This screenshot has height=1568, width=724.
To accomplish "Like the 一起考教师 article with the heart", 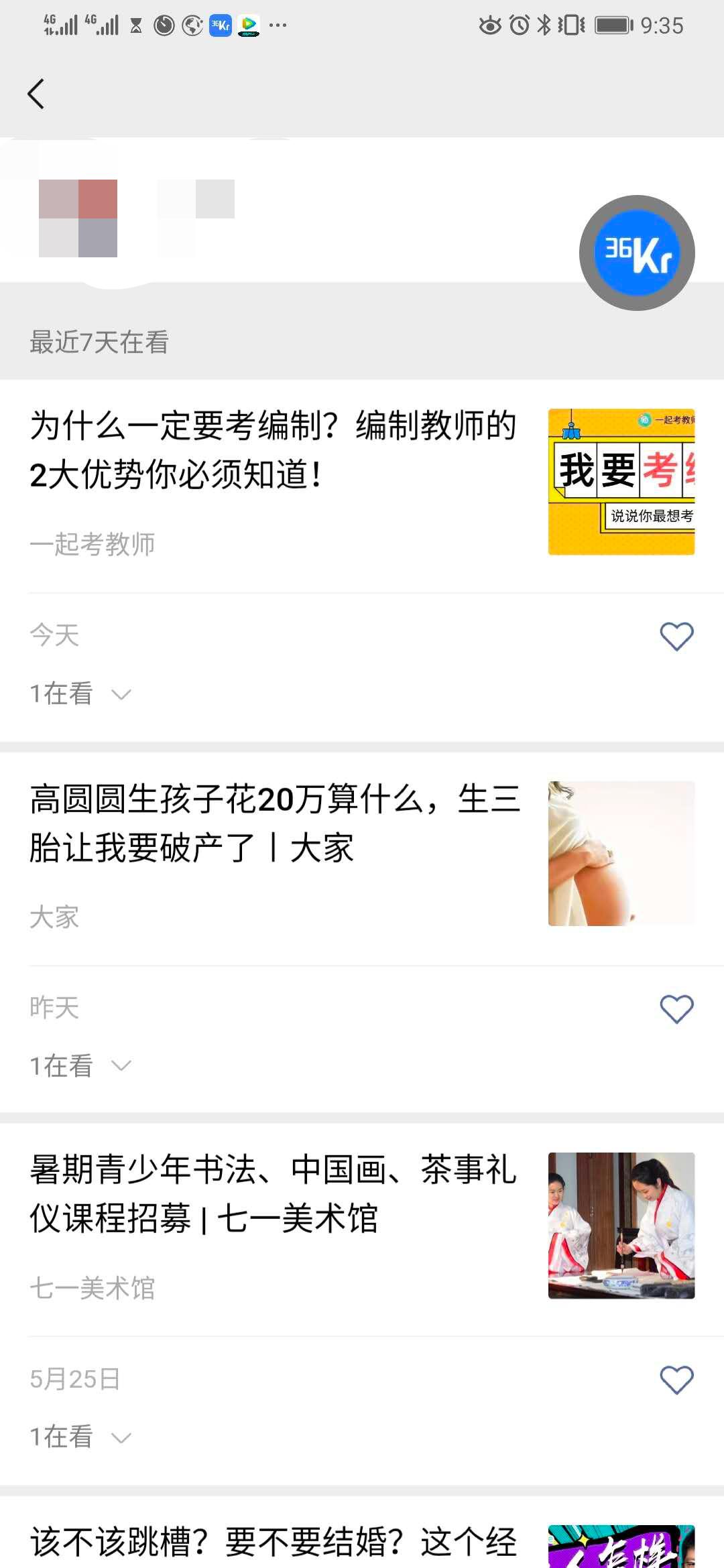I will click(x=676, y=637).
